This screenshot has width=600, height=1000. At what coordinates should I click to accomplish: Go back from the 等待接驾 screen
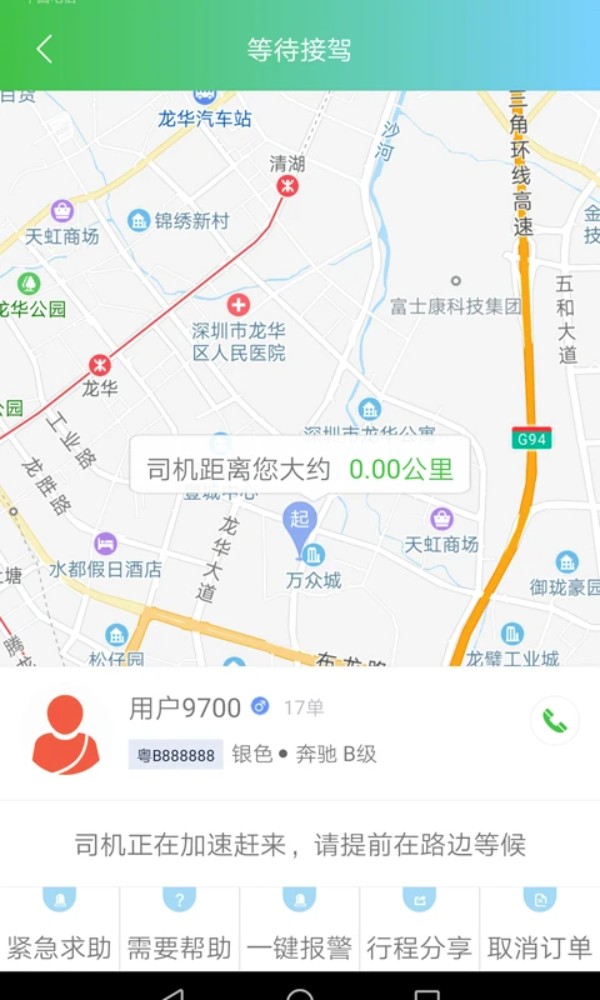(44, 49)
